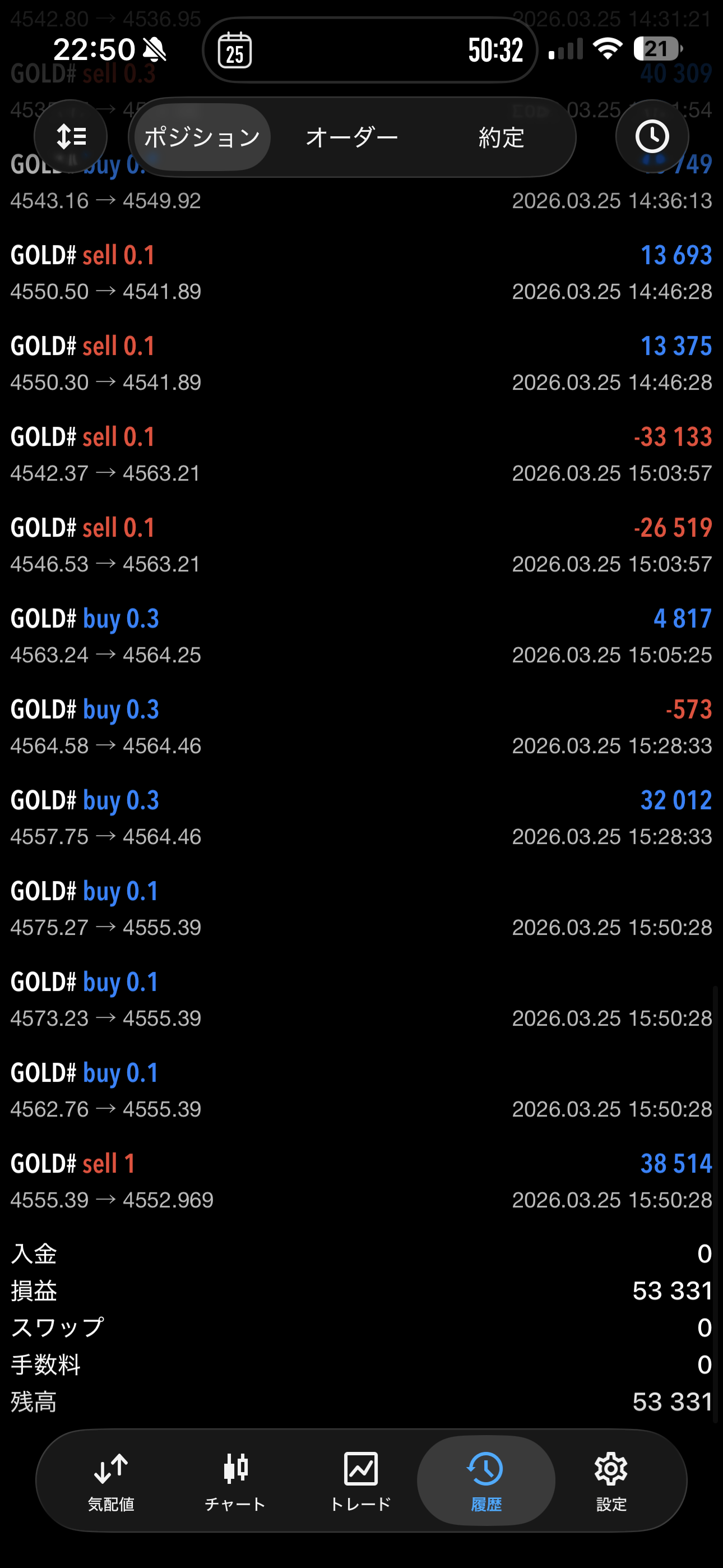The image size is (723, 1568).
Task: Switch to the オーダー segment
Action: point(352,137)
